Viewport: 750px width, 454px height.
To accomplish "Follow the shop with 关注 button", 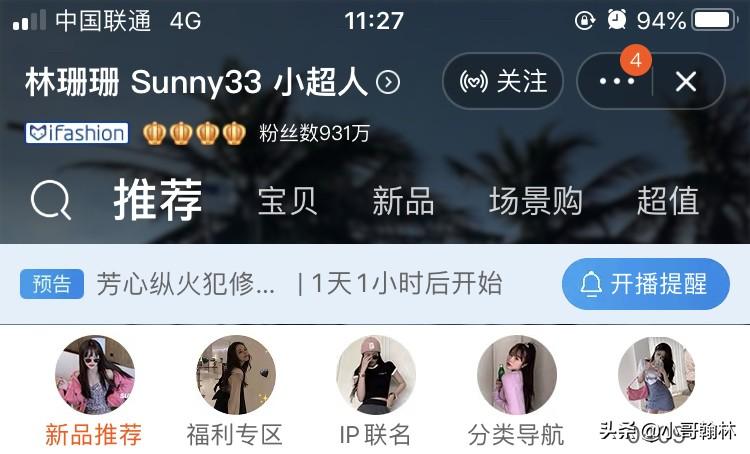I will (x=503, y=81).
